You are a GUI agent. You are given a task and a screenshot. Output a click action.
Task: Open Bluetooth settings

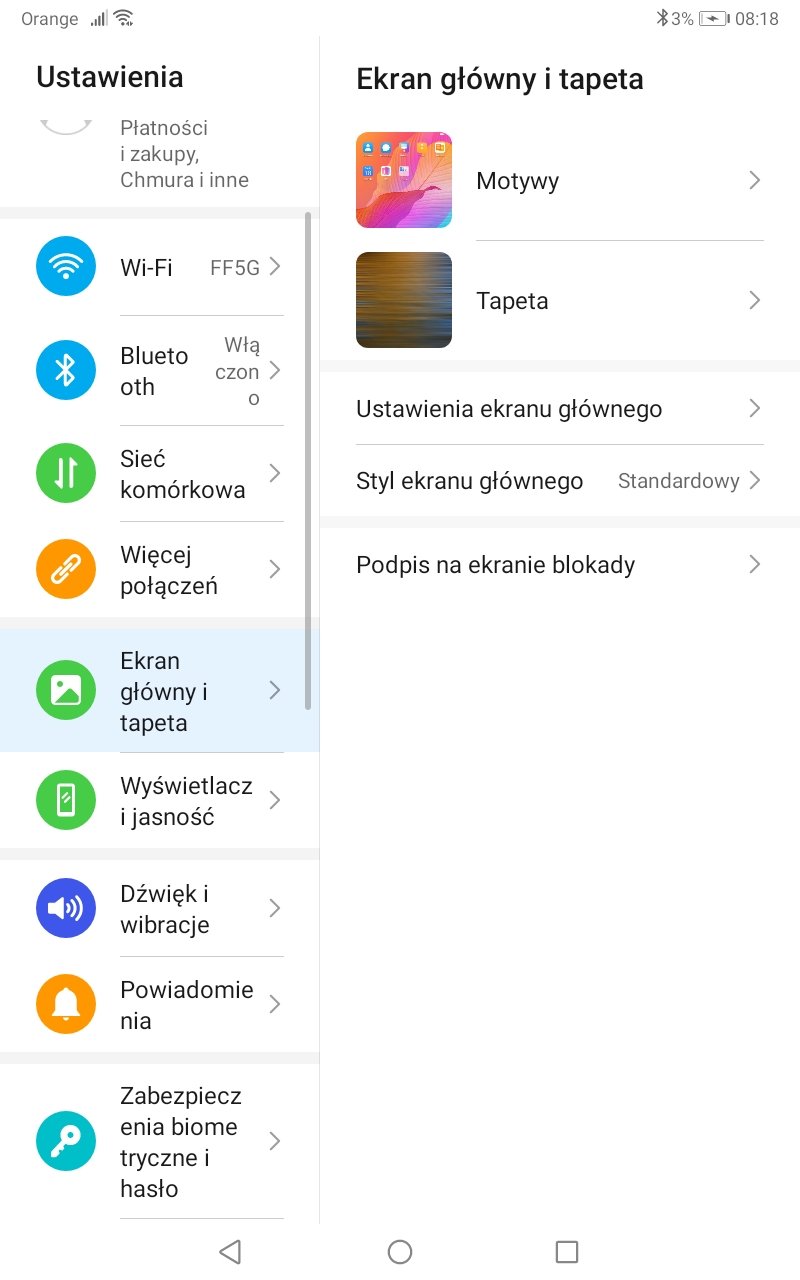click(x=160, y=371)
